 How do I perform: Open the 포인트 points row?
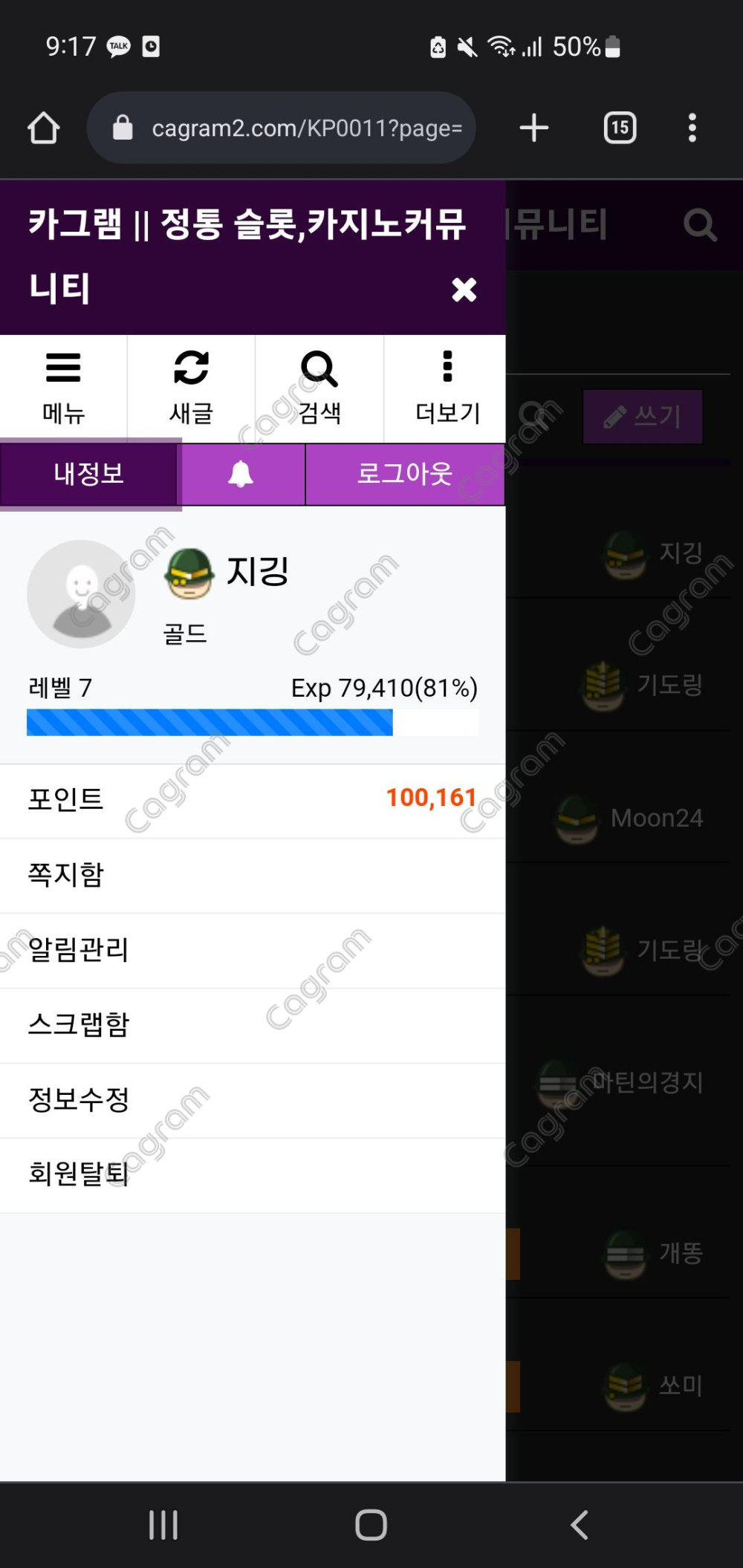point(253,800)
